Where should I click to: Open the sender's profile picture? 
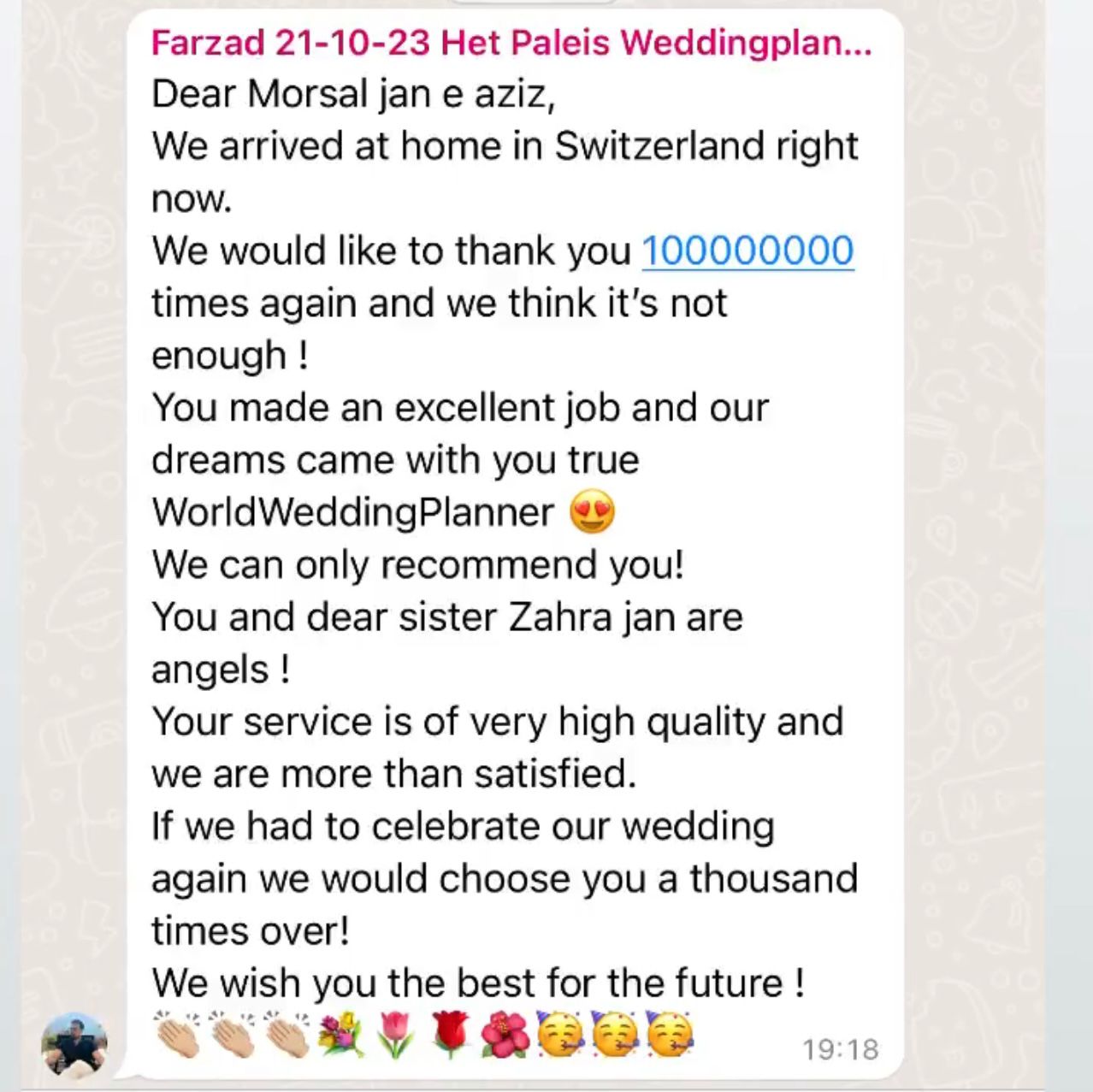[75, 1046]
